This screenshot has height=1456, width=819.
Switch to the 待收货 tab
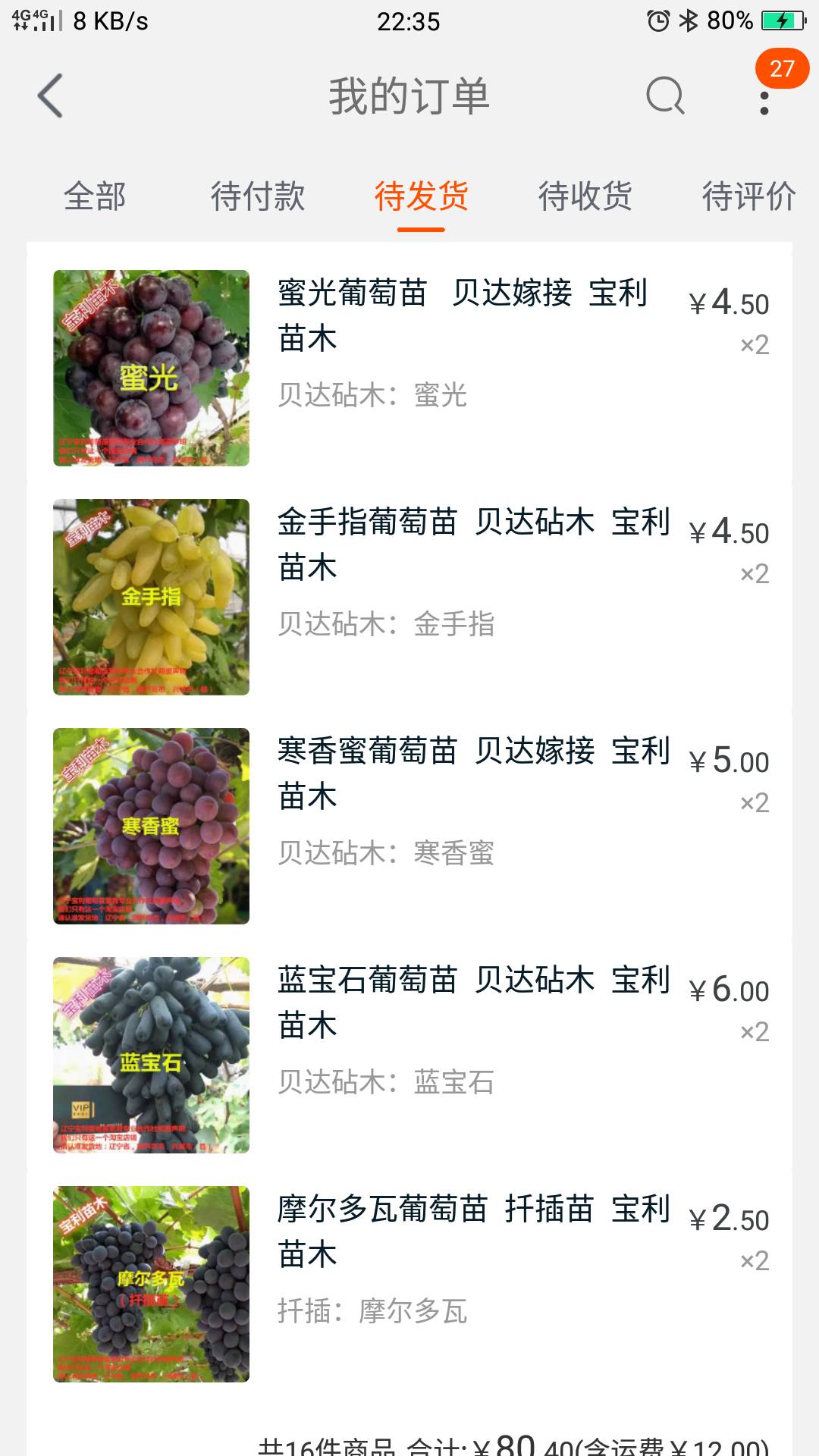[x=585, y=196]
